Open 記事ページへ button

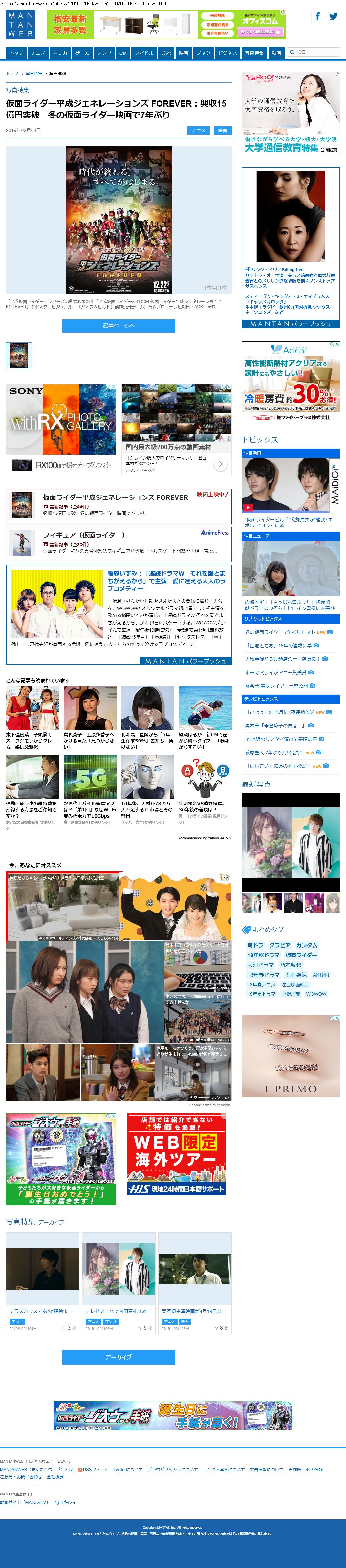[x=119, y=326]
